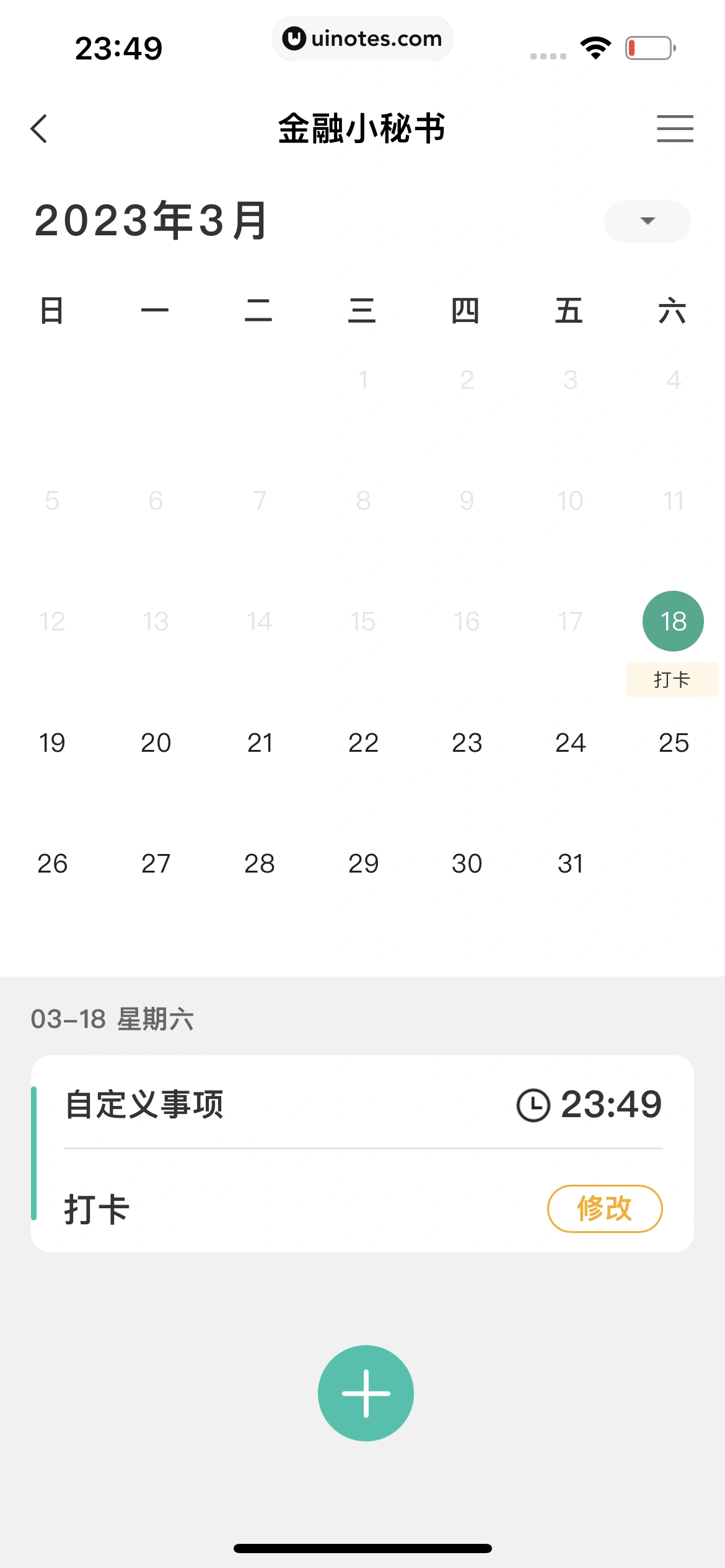Select March 19 on the calendar
This screenshot has width=725, height=1568.
tap(52, 743)
